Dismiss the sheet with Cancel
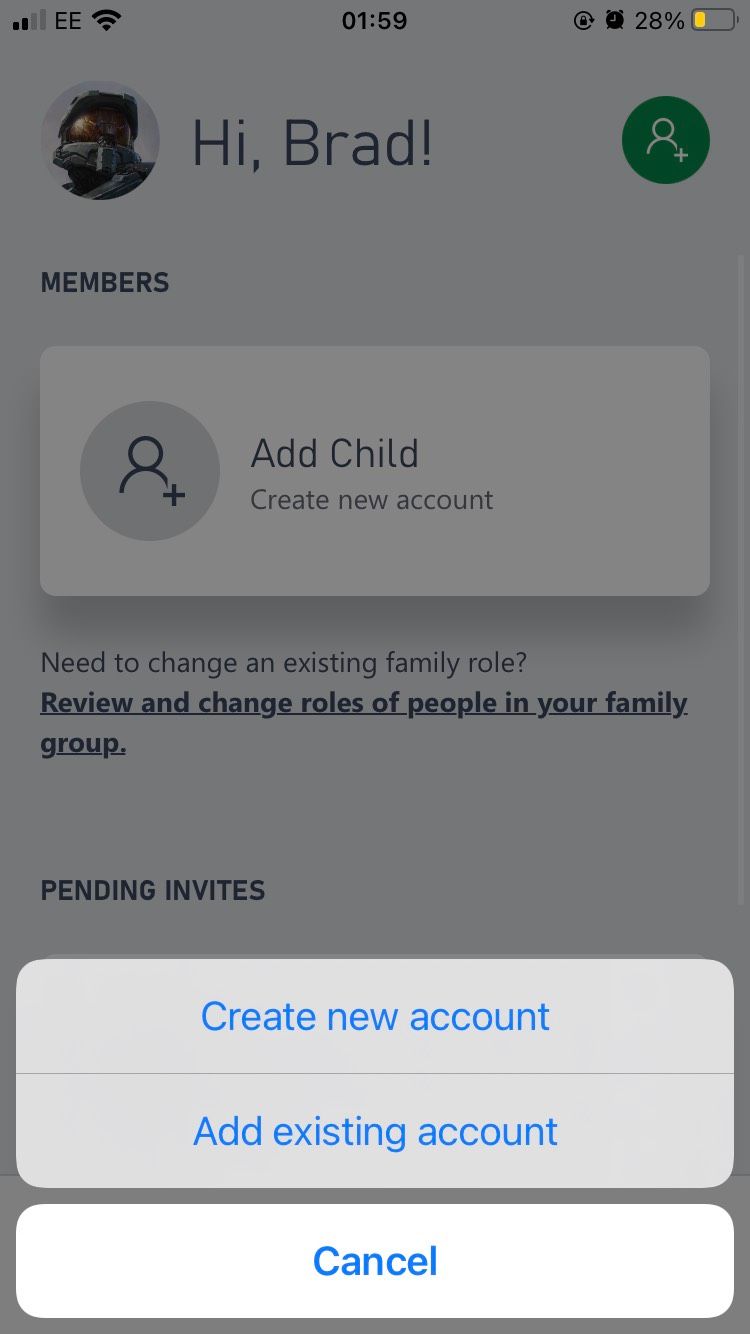The height and width of the screenshot is (1334, 750). 375,1261
